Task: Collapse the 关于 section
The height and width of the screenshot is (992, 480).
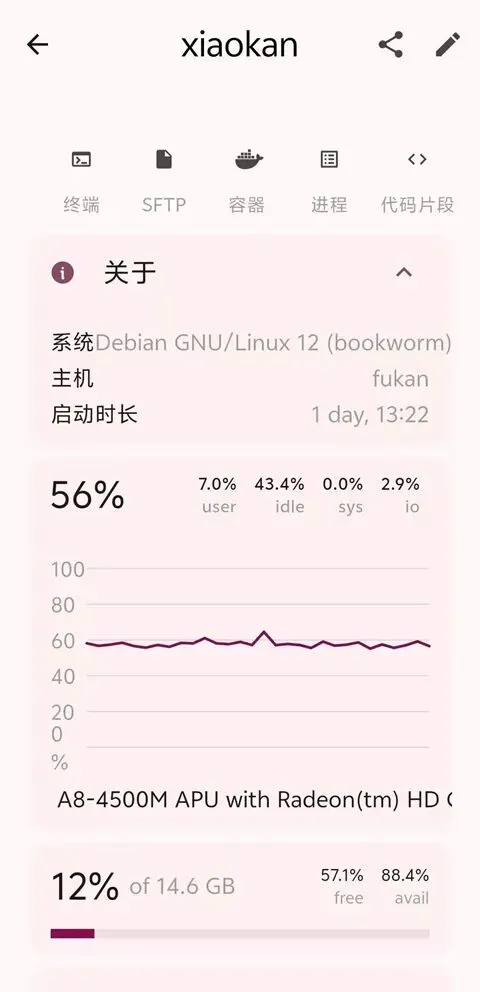Action: (403, 273)
